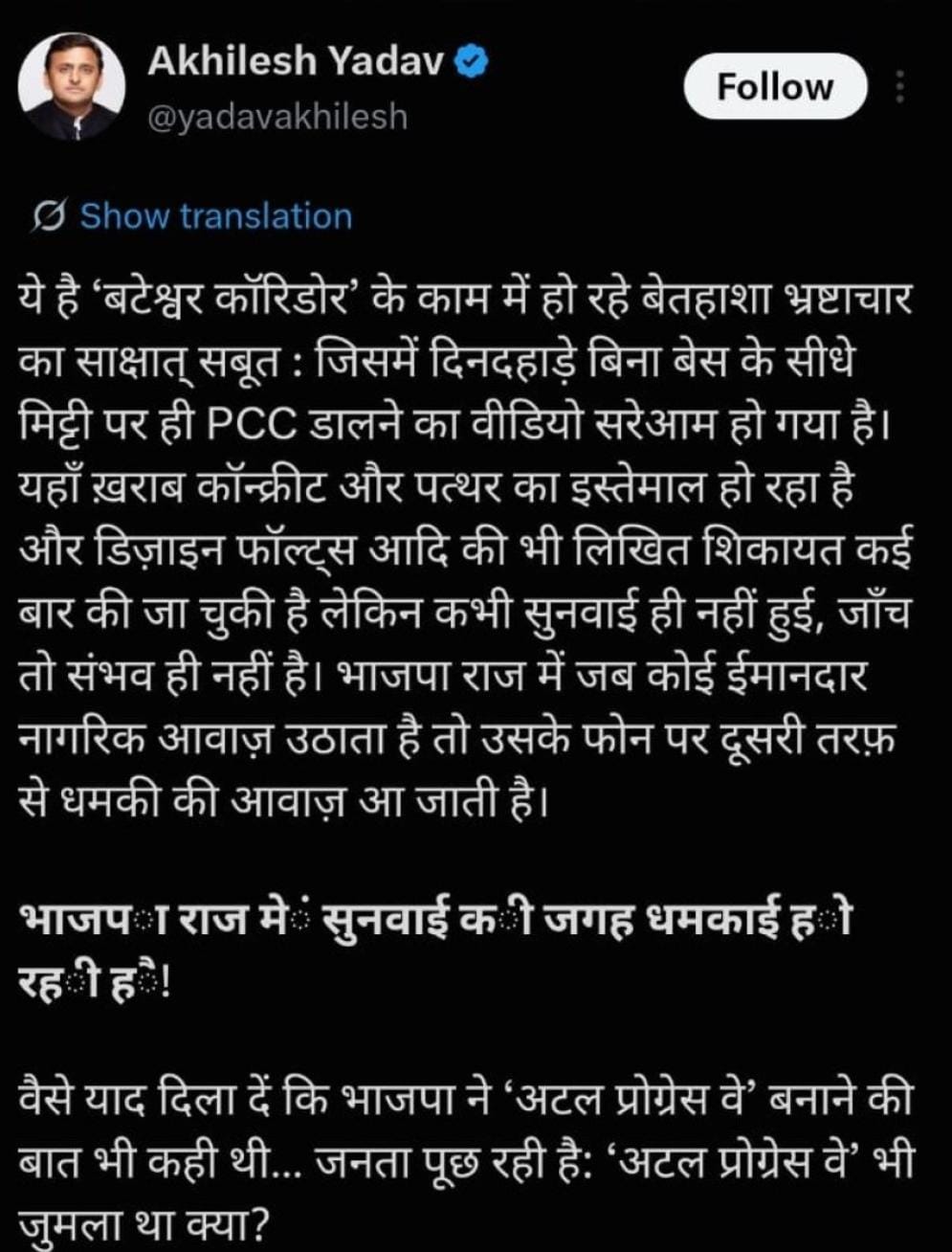Open the post overflow menu

pyautogui.click(x=899, y=87)
